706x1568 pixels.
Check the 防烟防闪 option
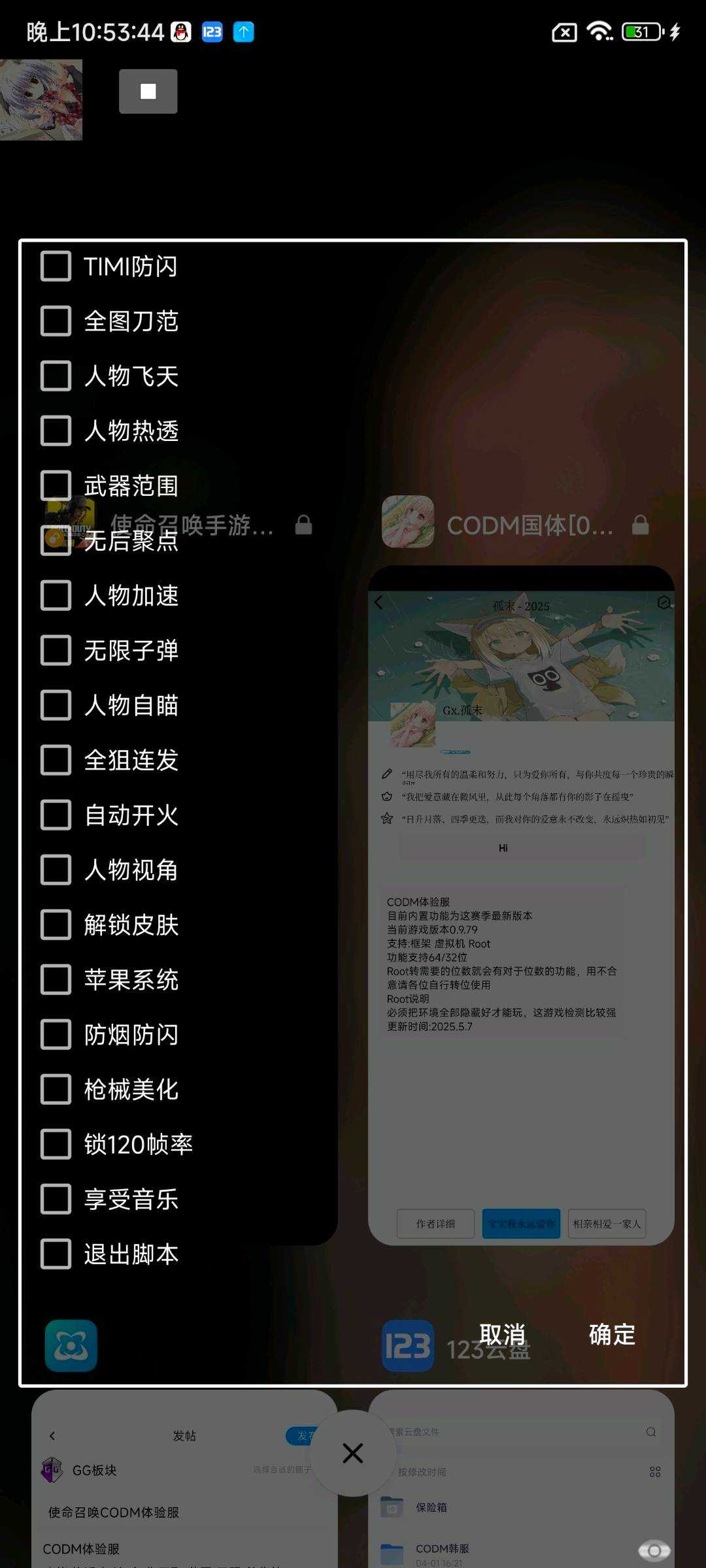point(56,1035)
